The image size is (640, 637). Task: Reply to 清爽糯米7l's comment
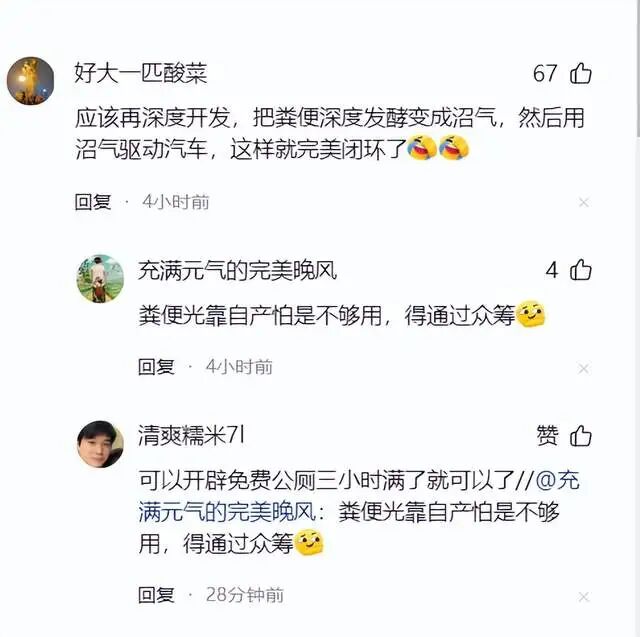point(156,595)
